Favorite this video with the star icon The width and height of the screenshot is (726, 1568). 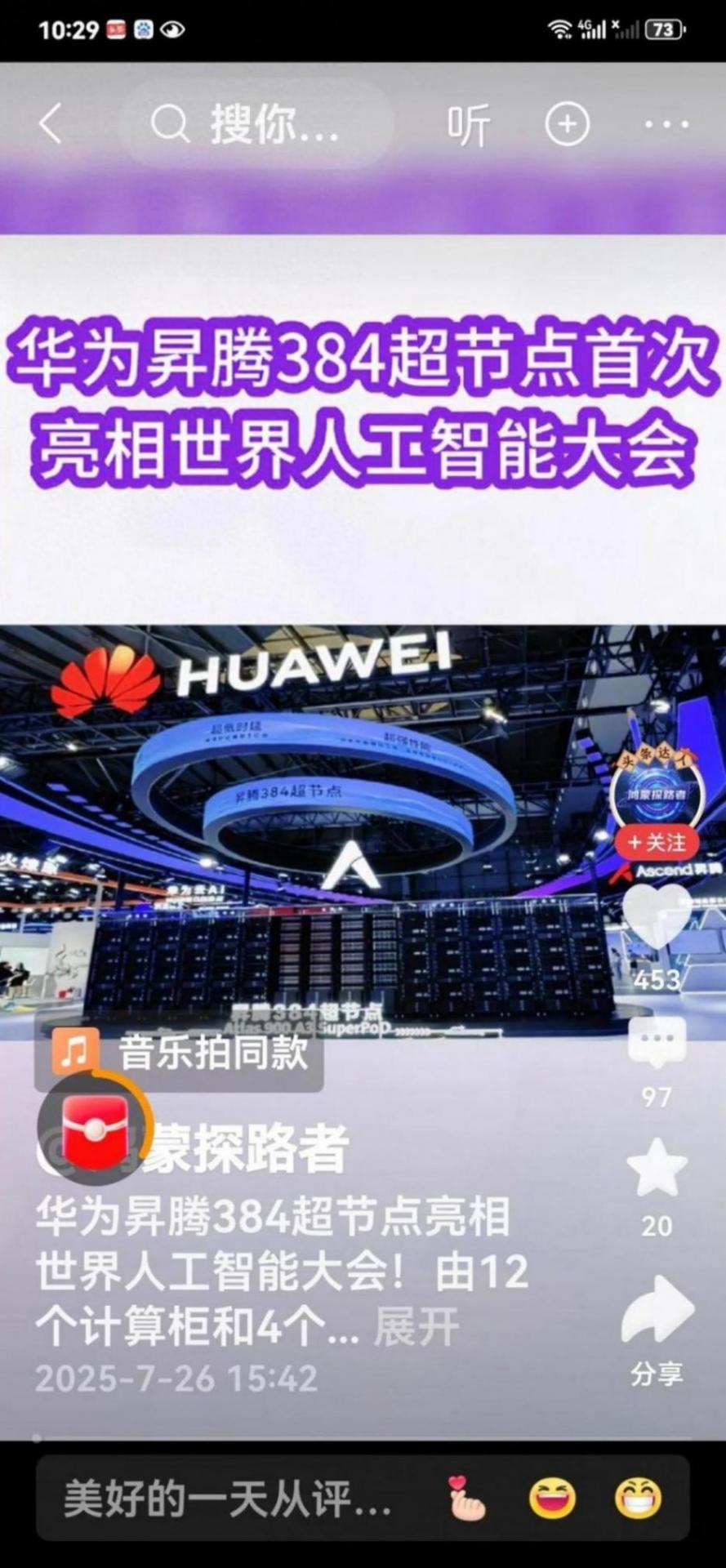[x=657, y=1169]
